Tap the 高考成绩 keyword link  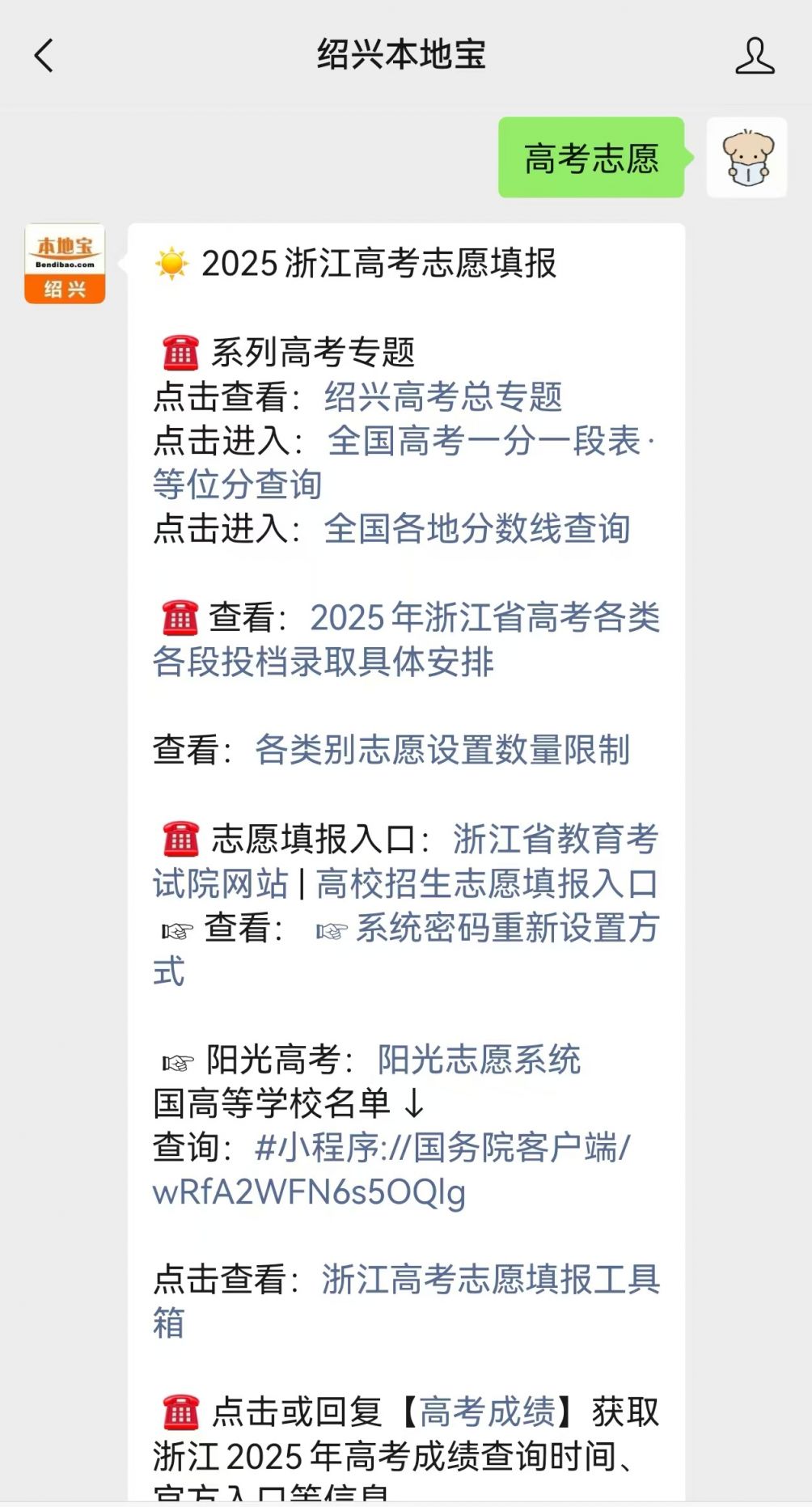coord(488,1412)
